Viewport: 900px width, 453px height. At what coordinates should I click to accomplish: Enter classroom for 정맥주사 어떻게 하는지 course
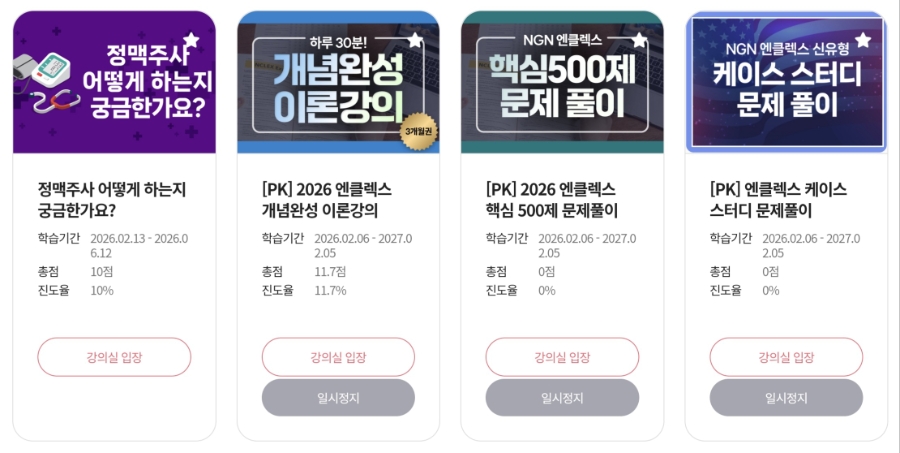tap(114, 357)
